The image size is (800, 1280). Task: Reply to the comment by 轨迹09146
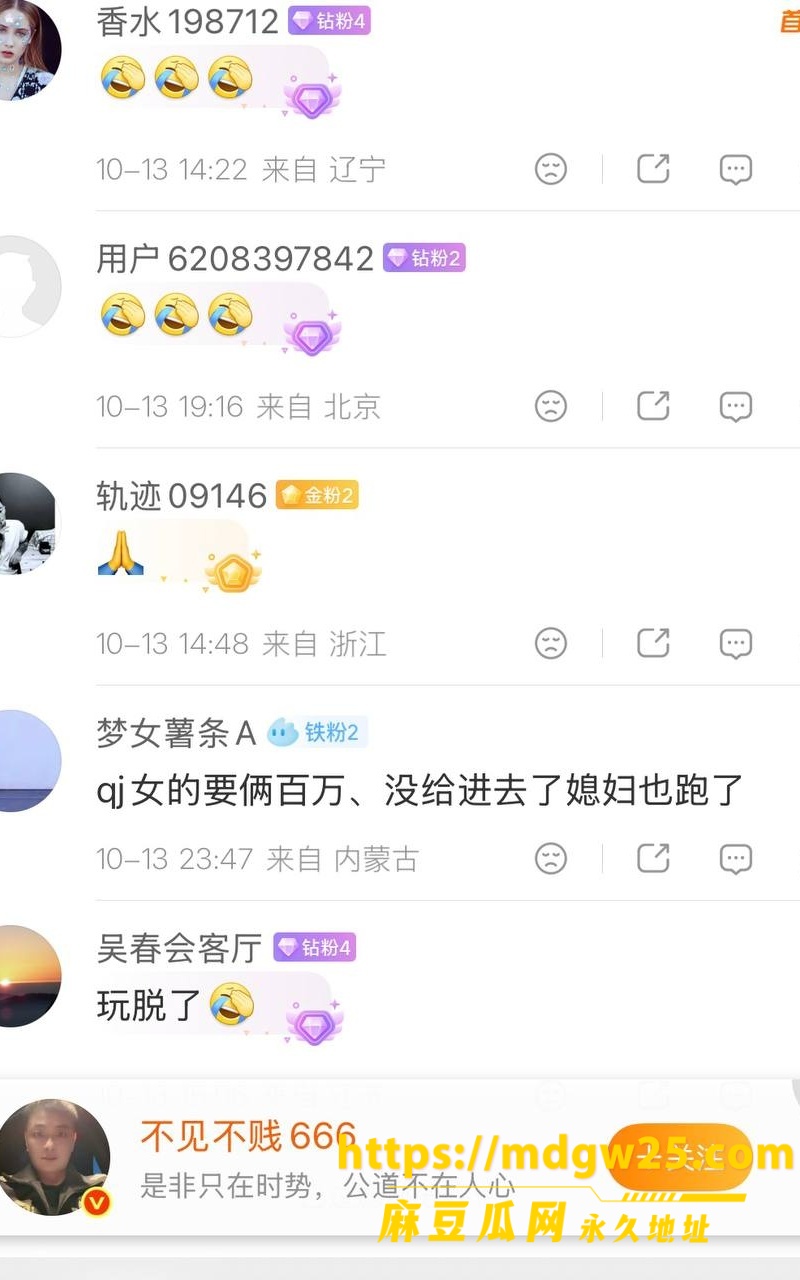[x=736, y=643]
